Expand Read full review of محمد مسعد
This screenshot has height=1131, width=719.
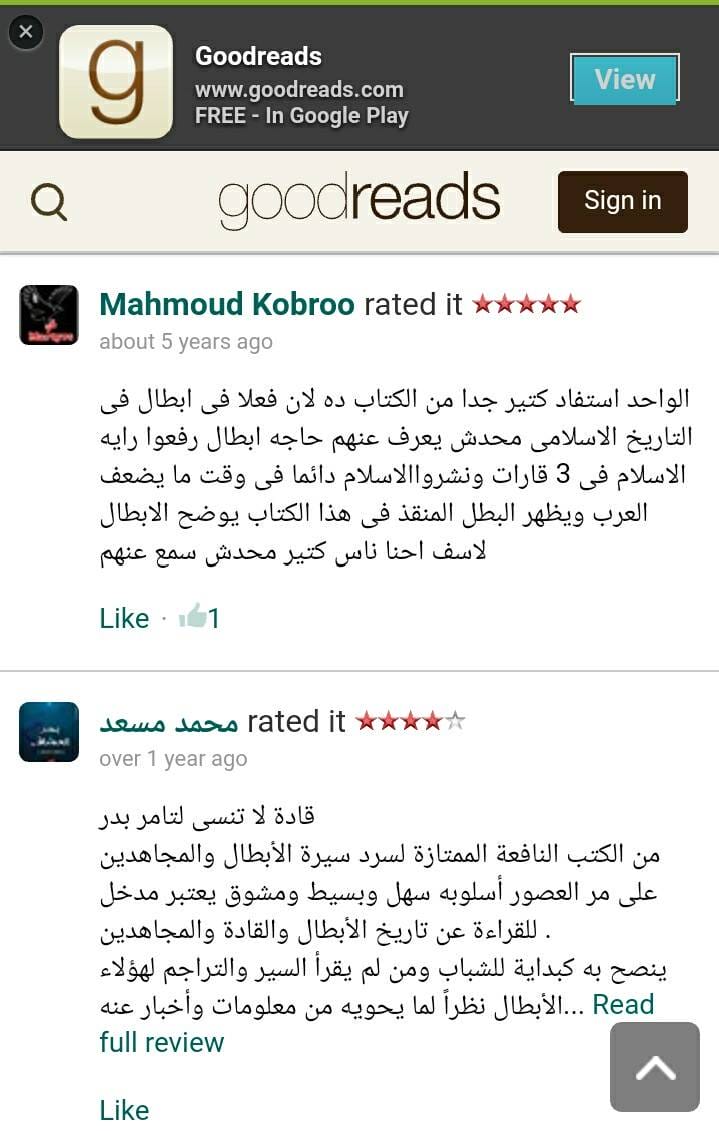161,1041
